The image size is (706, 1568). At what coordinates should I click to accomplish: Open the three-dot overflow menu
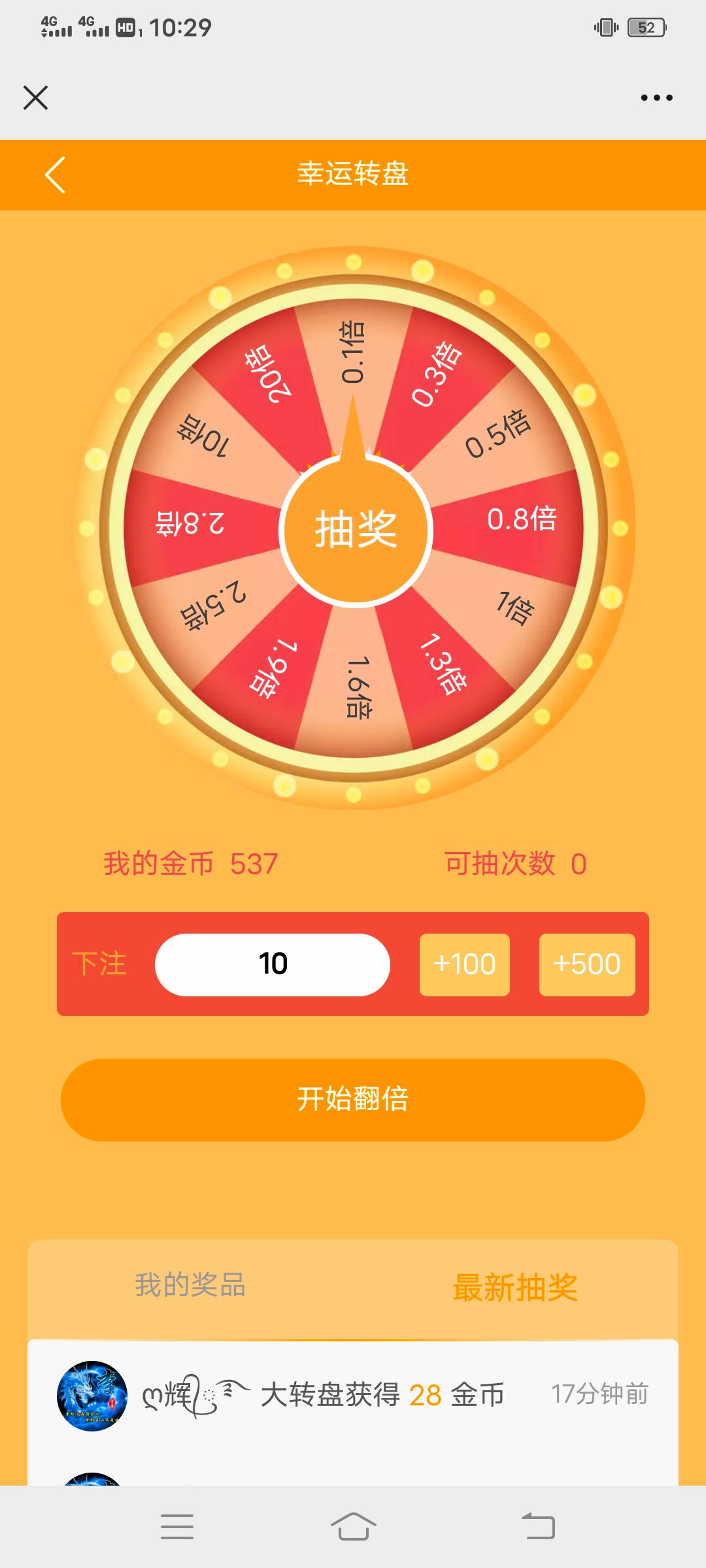(x=656, y=98)
